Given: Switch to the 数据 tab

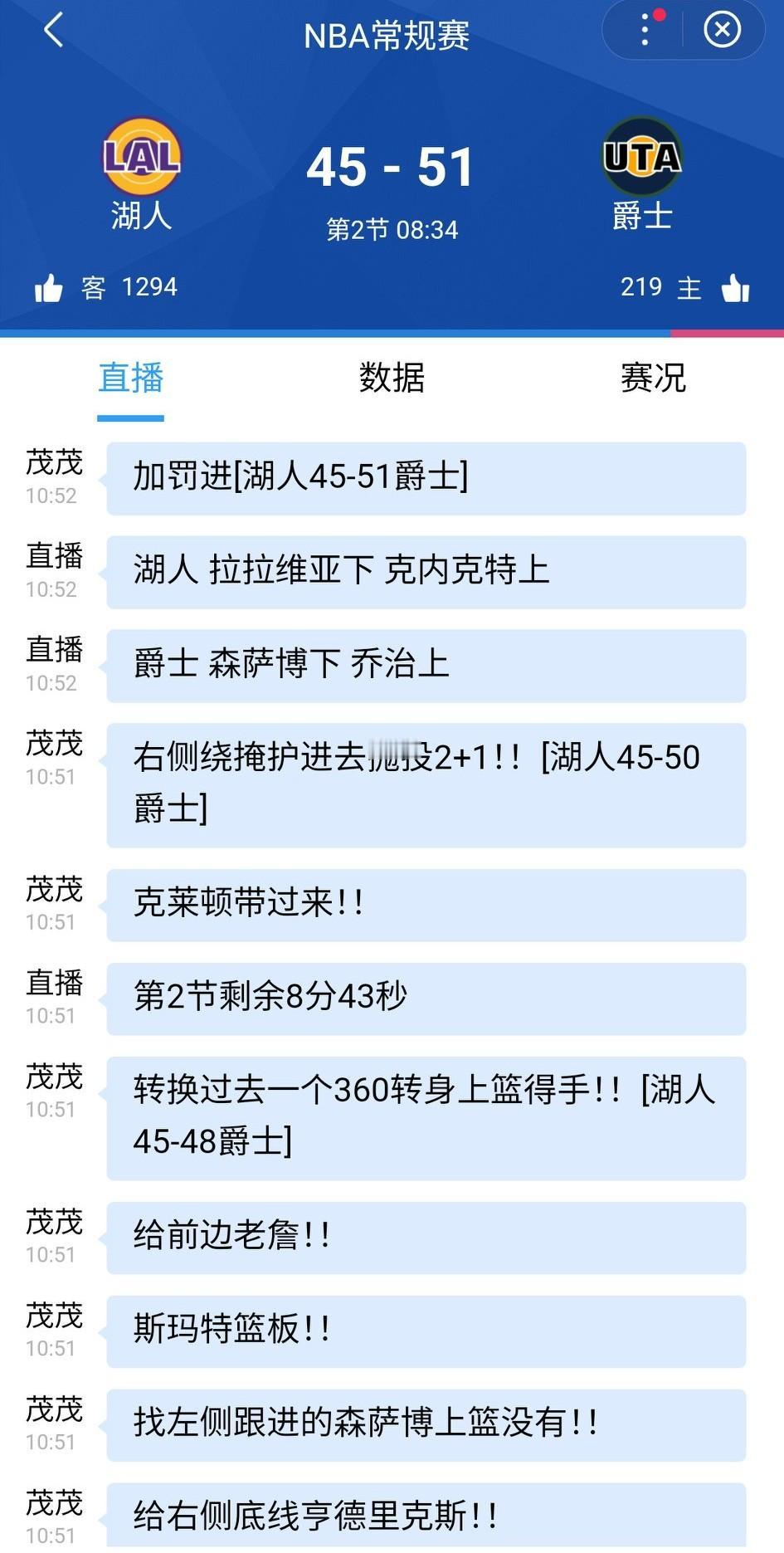Looking at the screenshot, I should click(x=390, y=378).
